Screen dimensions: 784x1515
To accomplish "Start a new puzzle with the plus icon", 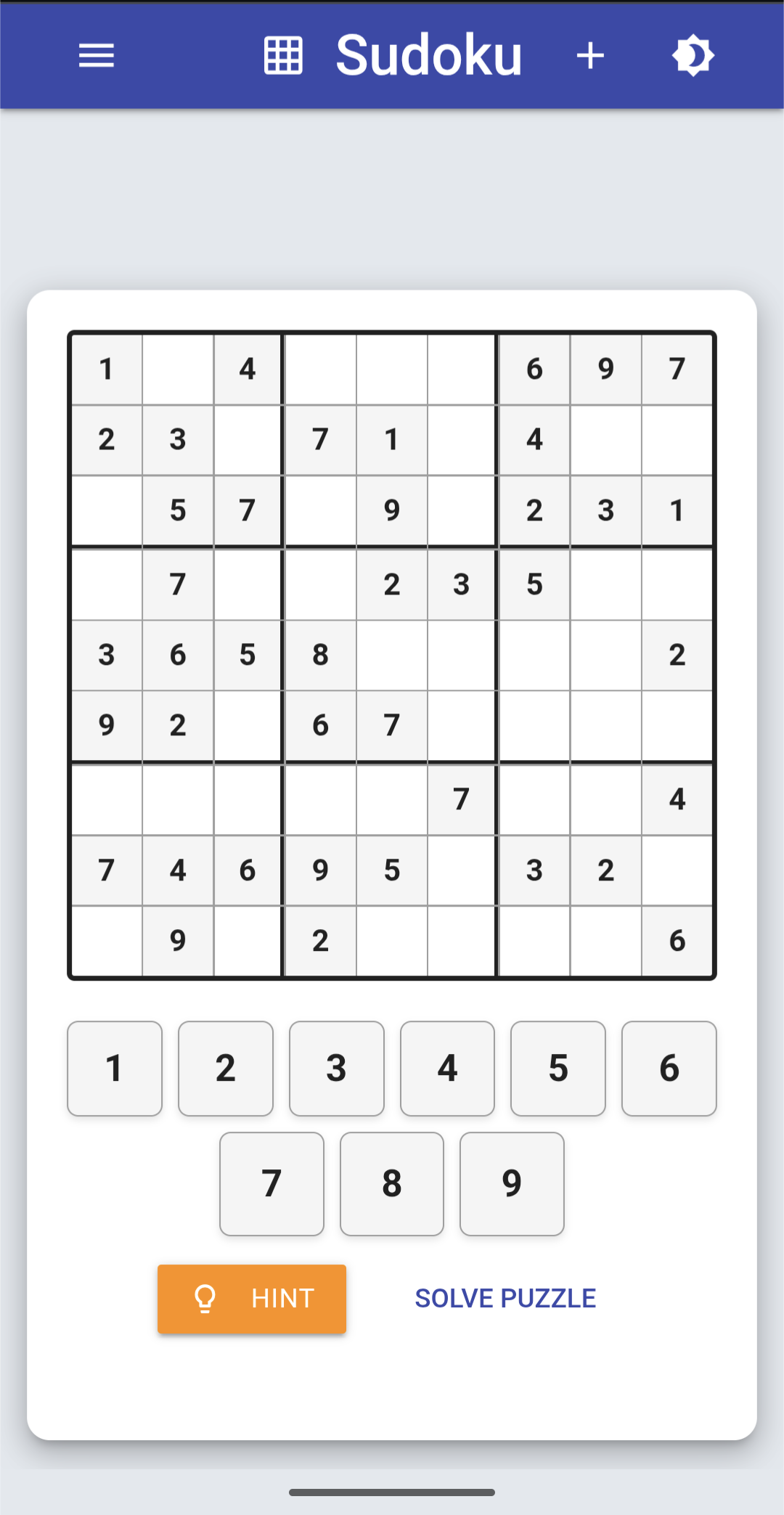I will (x=590, y=55).
